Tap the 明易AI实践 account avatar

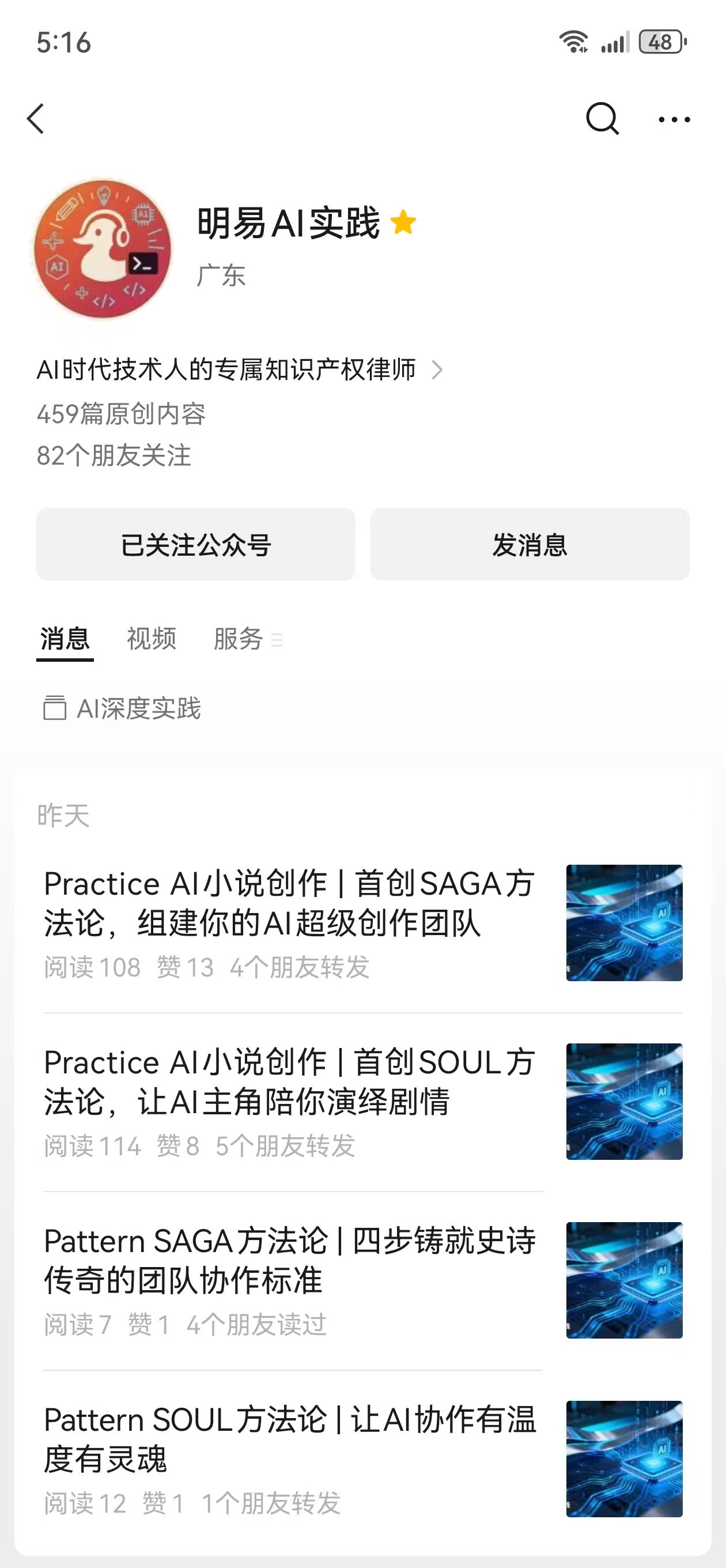pyautogui.click(x=102, y=249)
